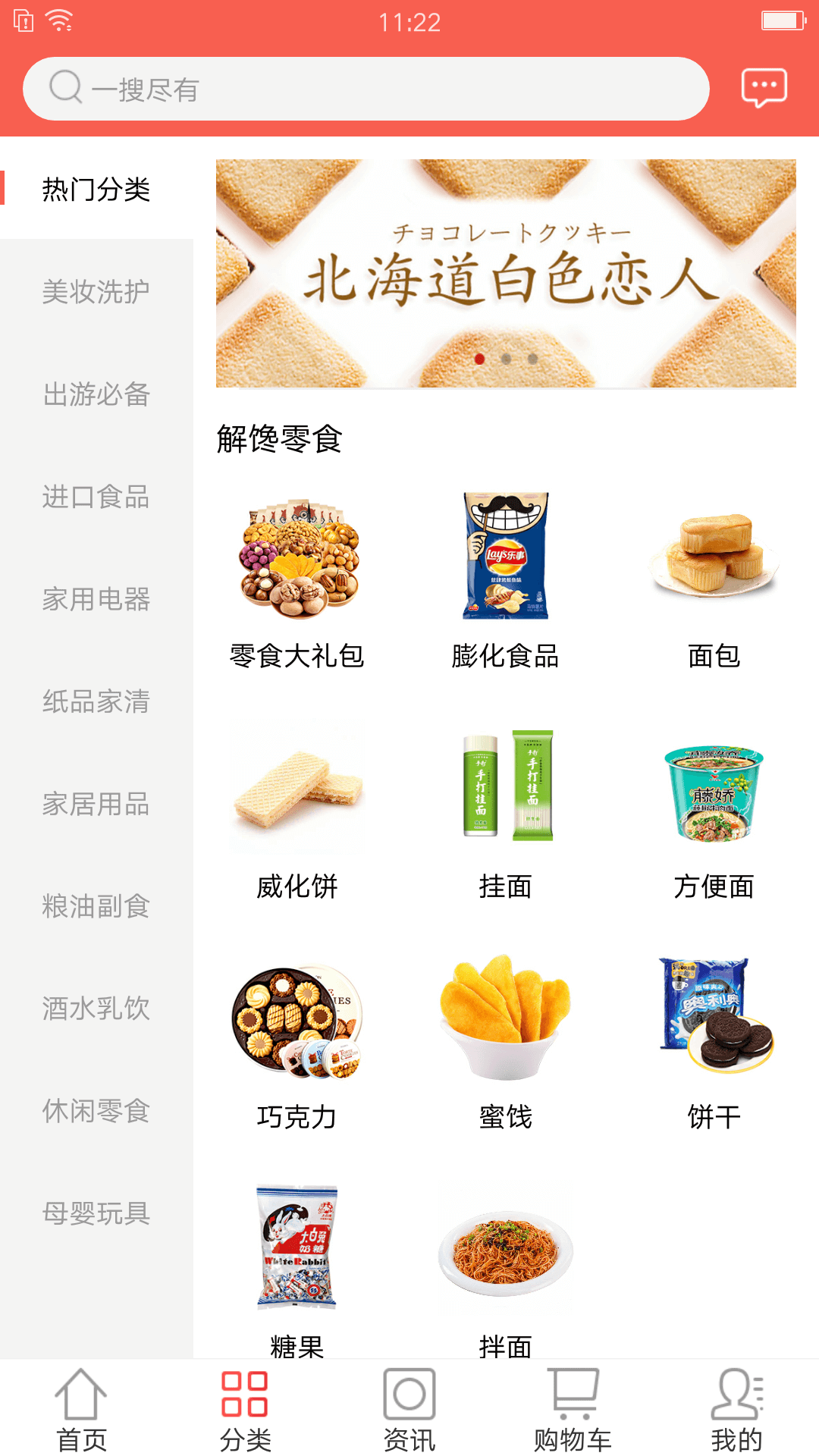View the 膨化食品 subcategory

tap(506, 582)
